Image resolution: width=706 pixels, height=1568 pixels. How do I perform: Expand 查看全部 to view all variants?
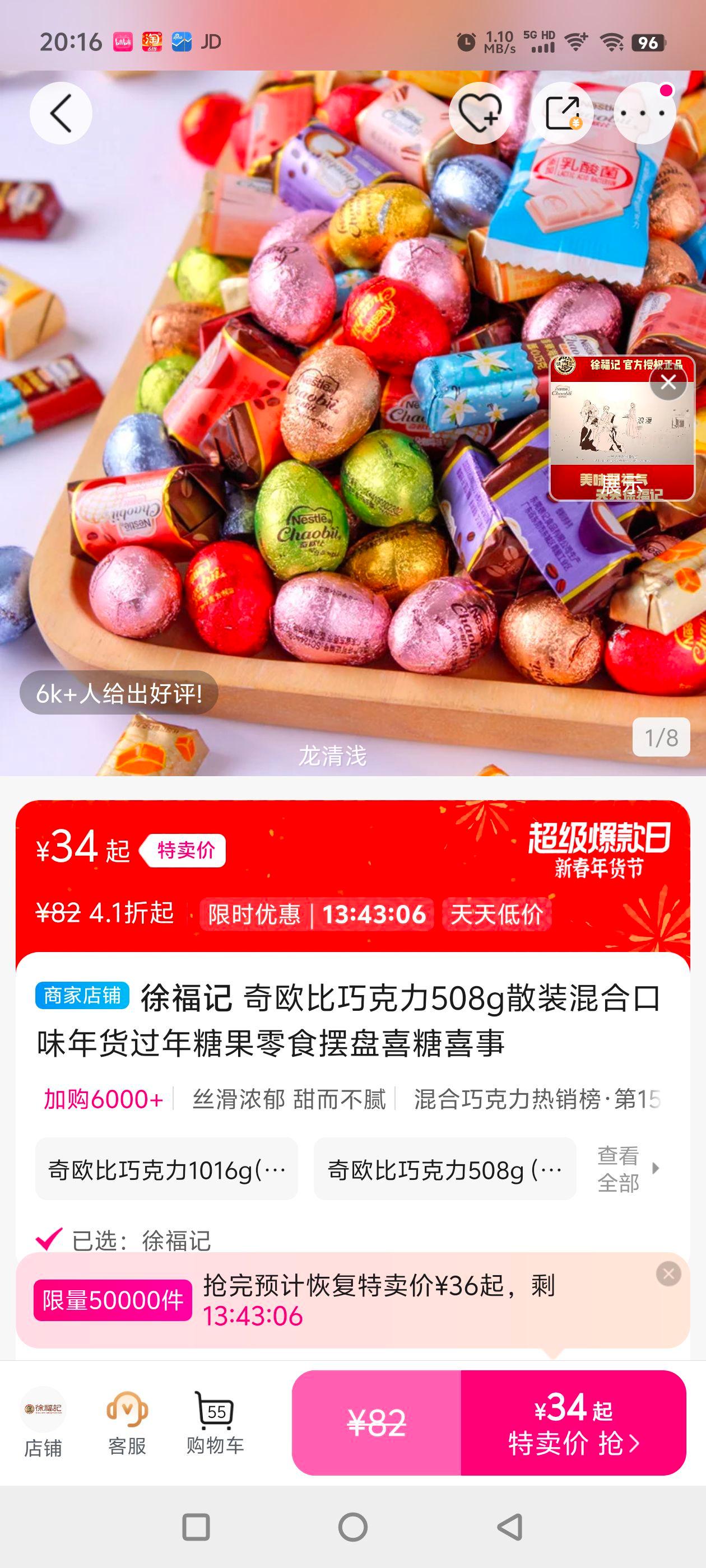pos(620,1170)
